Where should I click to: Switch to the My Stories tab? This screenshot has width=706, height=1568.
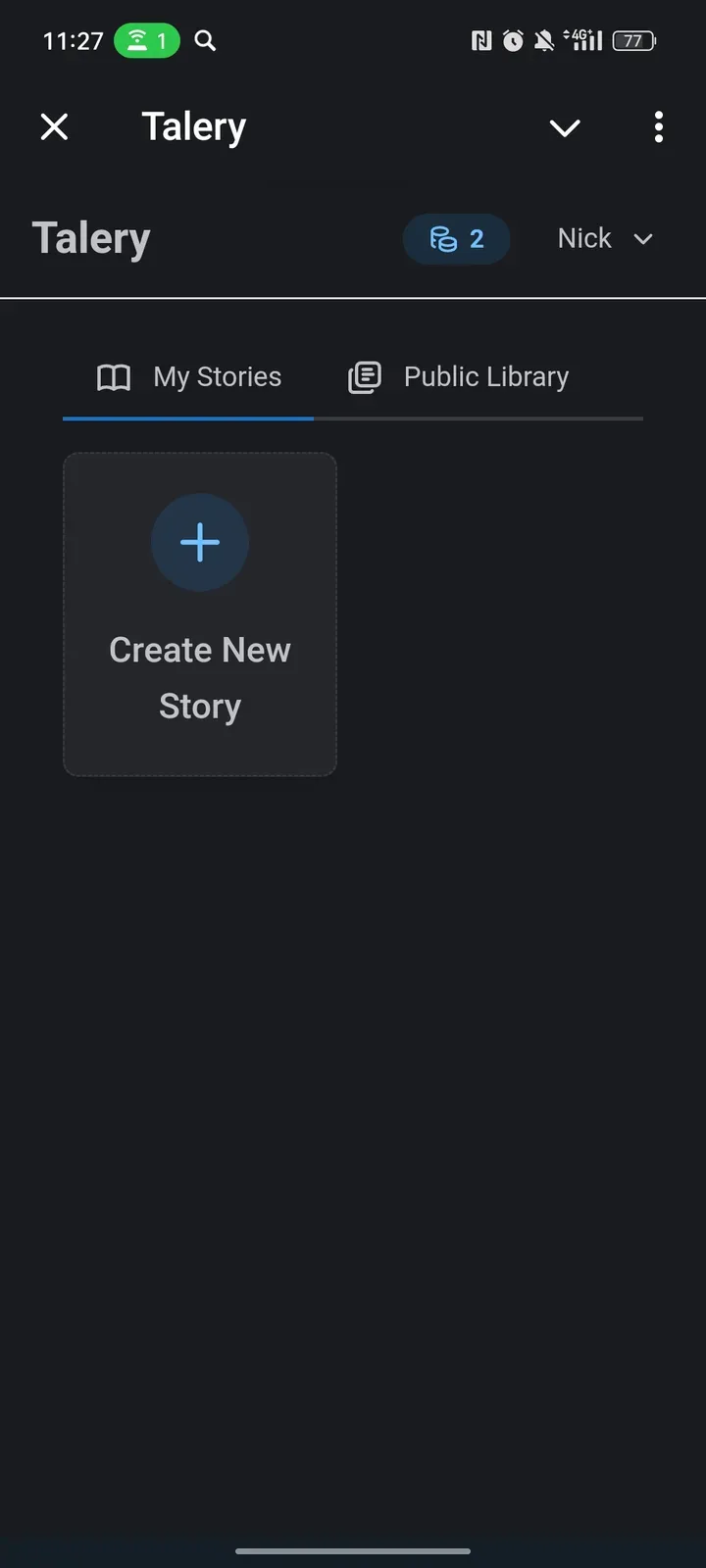pos(189,377)
